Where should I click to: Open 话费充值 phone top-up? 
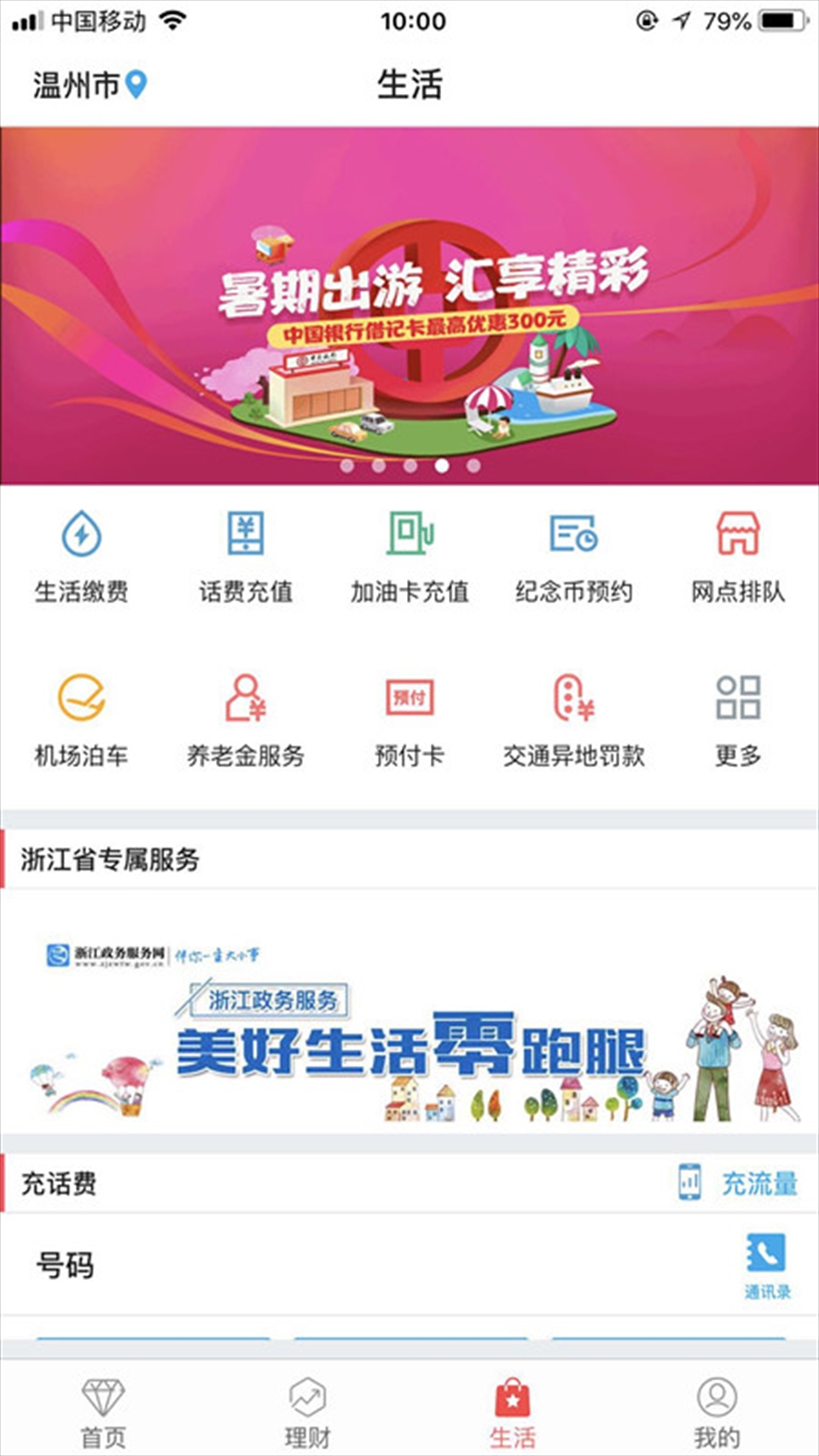[x=246, y=555]
